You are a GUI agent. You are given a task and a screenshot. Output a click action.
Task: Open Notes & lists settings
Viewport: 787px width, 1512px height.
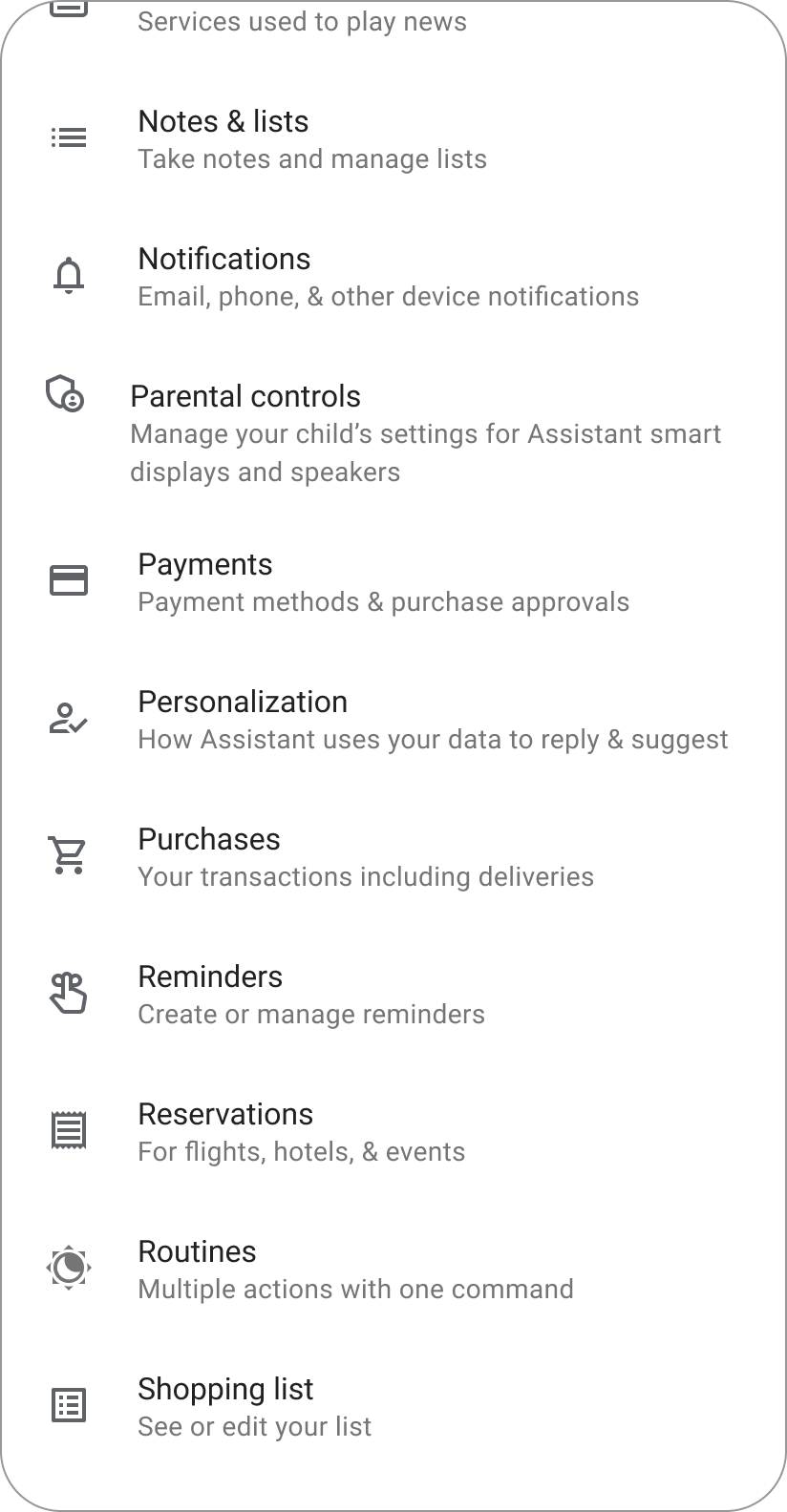click(312, 139)
